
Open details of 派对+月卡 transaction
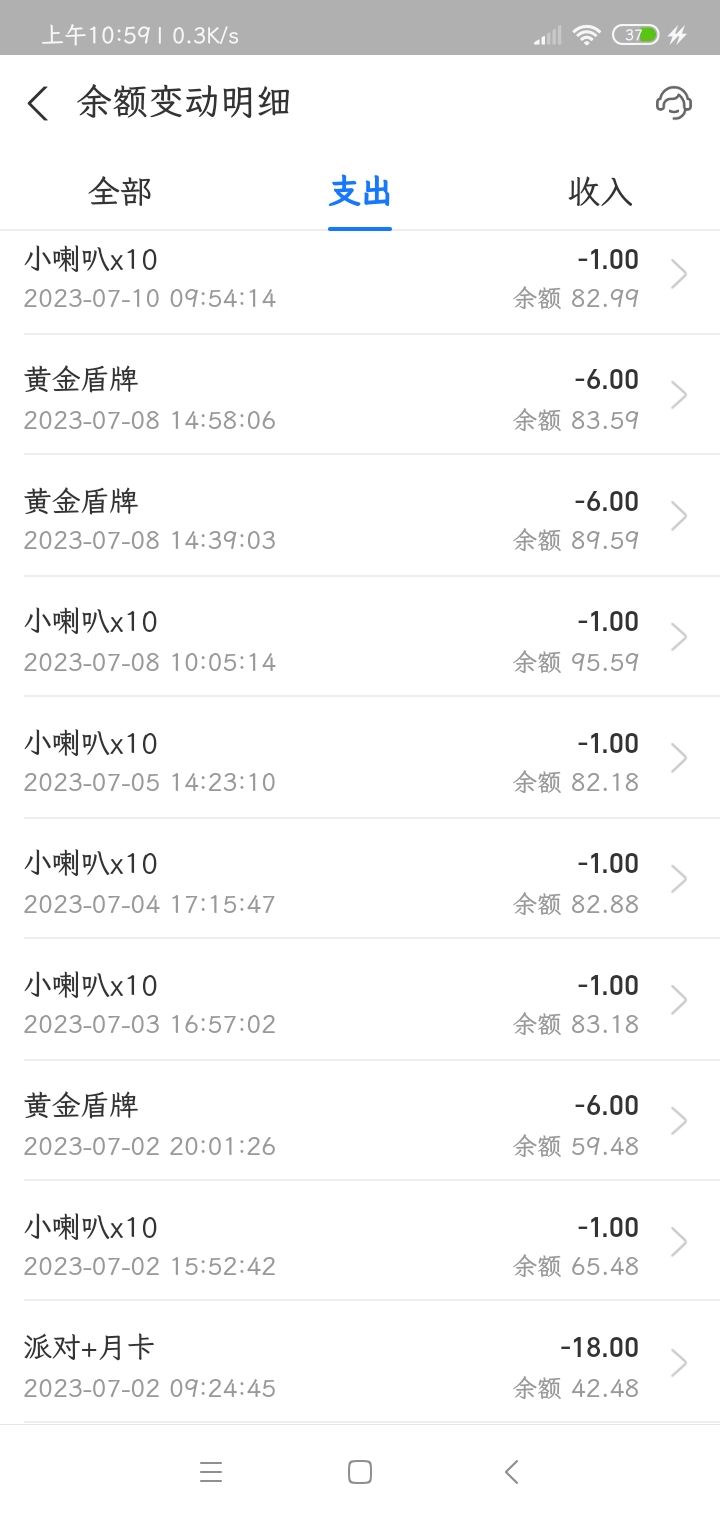pyautogui.click(x=360, y=1365)
